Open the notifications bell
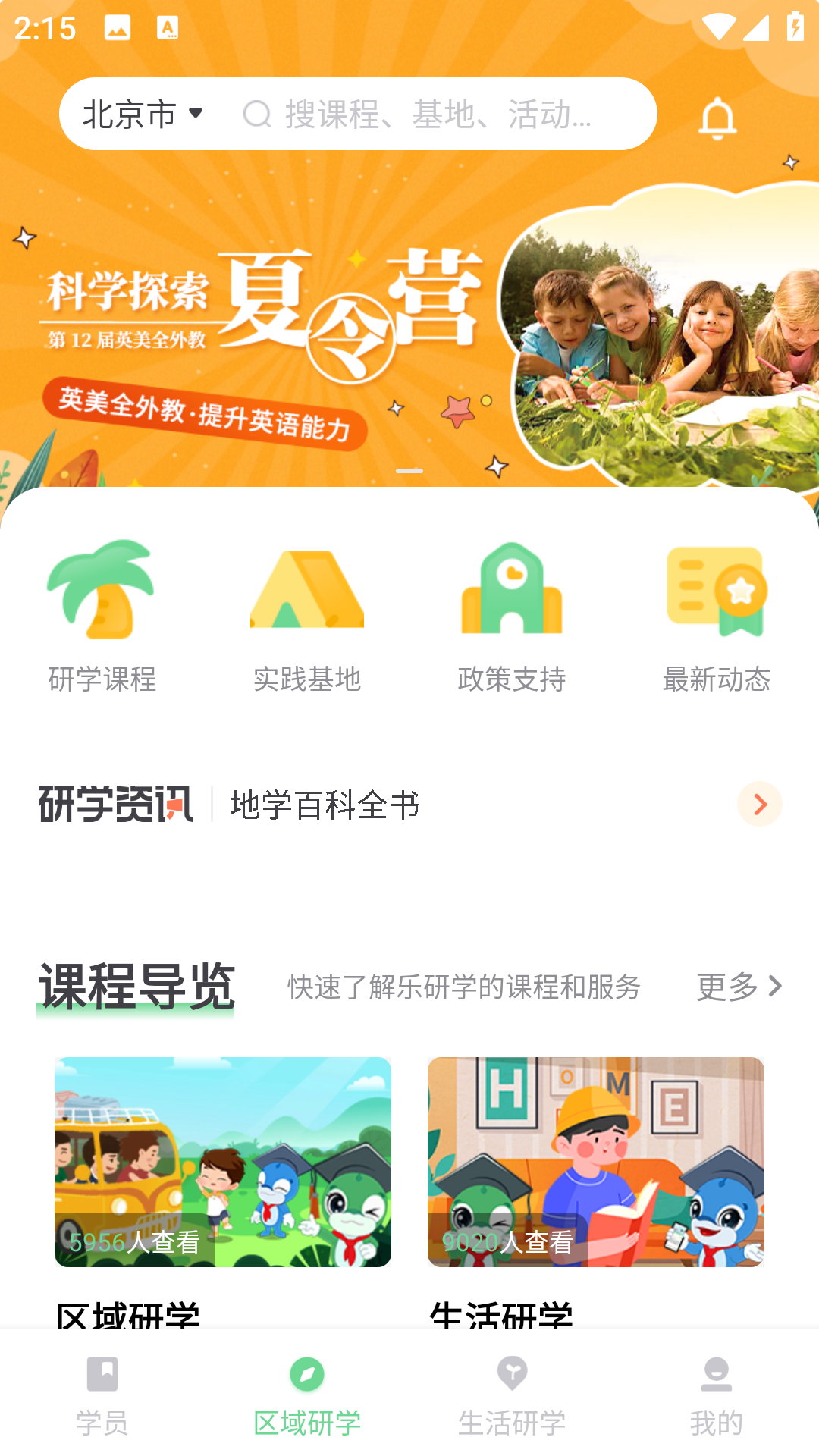The image size is (819, 1456). coord(717,118)
